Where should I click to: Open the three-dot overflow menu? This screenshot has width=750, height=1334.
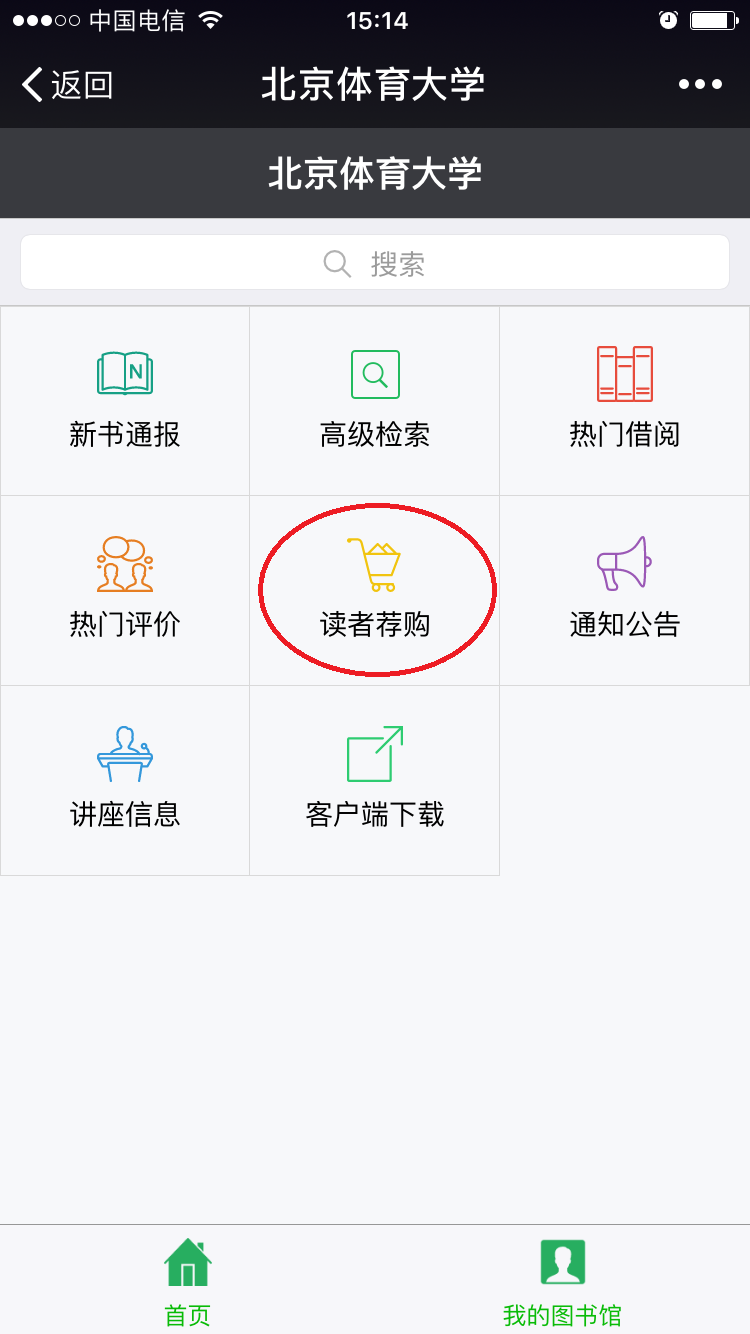pyautogui.click(x=700, y=85)
